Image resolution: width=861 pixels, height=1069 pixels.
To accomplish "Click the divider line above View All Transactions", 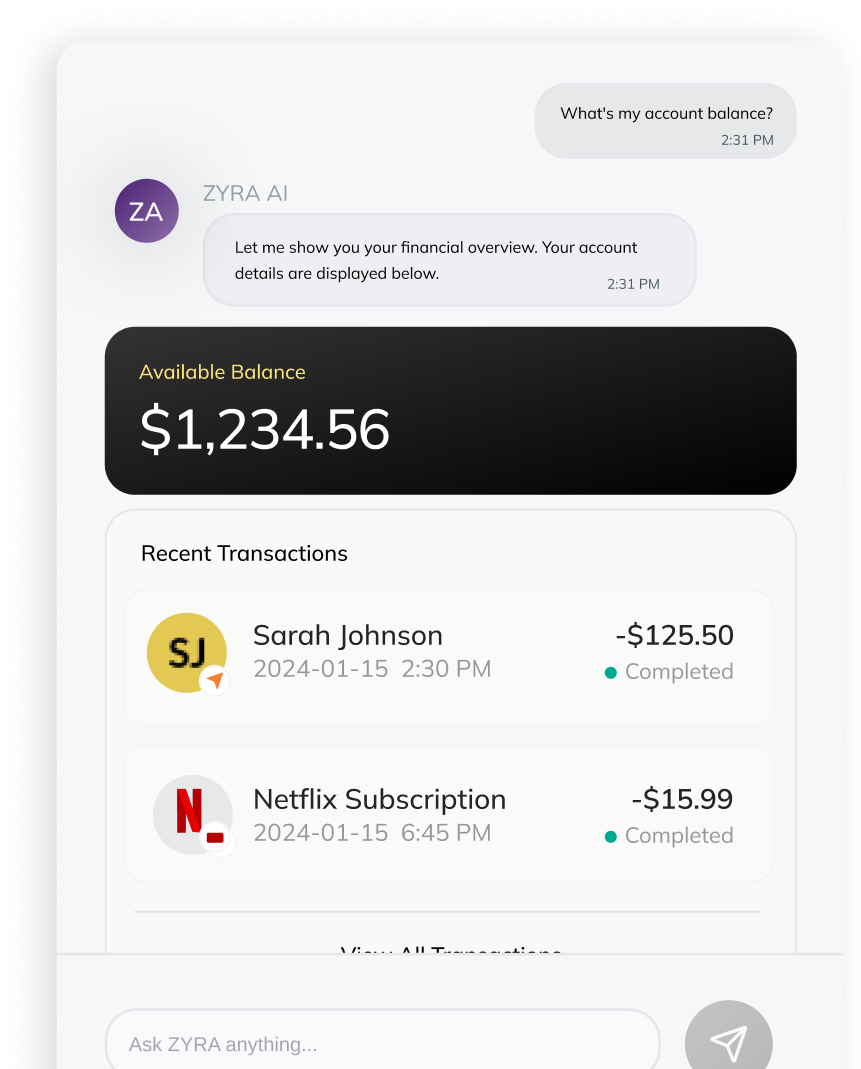I will (x=448, y=910).
